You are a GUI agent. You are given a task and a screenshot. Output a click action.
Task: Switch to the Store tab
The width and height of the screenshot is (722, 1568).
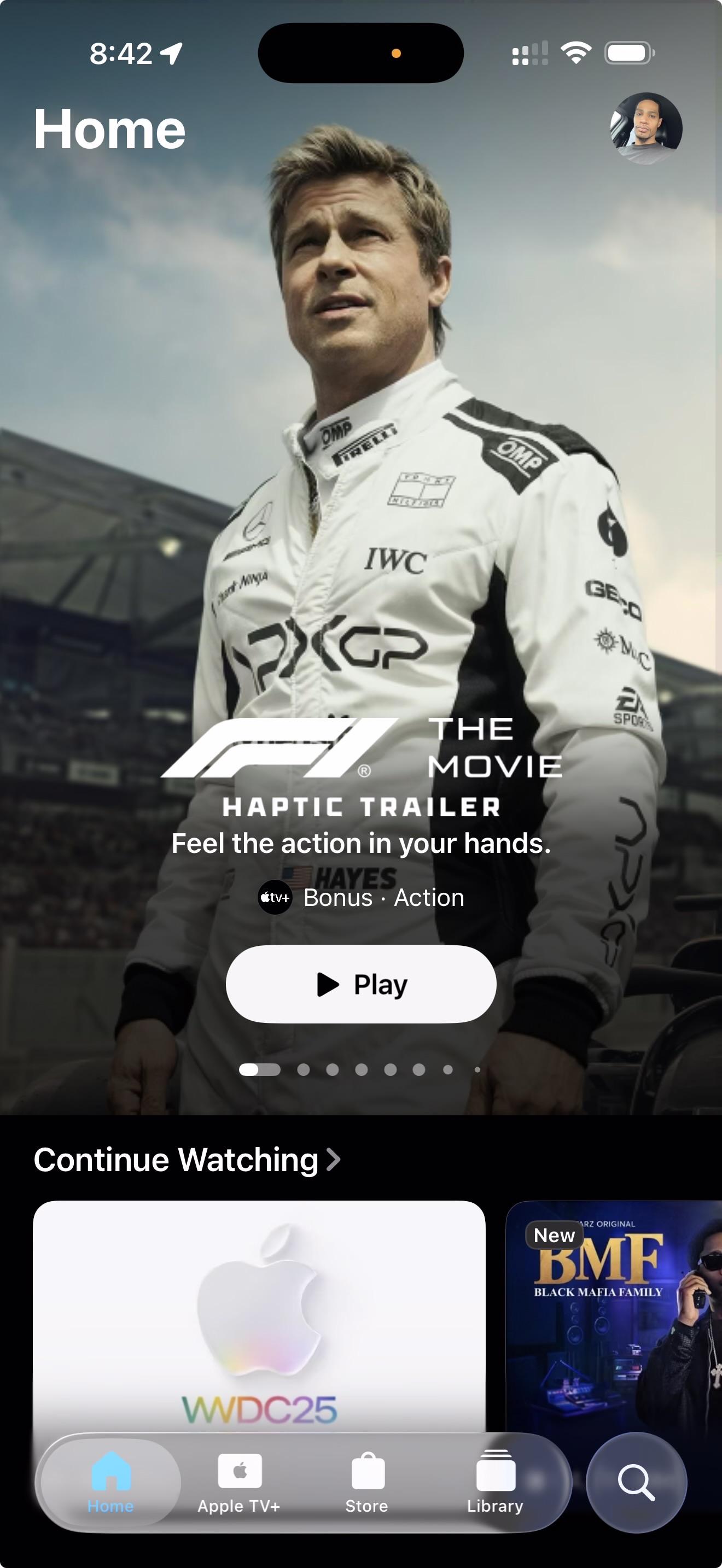(367, 1483)
